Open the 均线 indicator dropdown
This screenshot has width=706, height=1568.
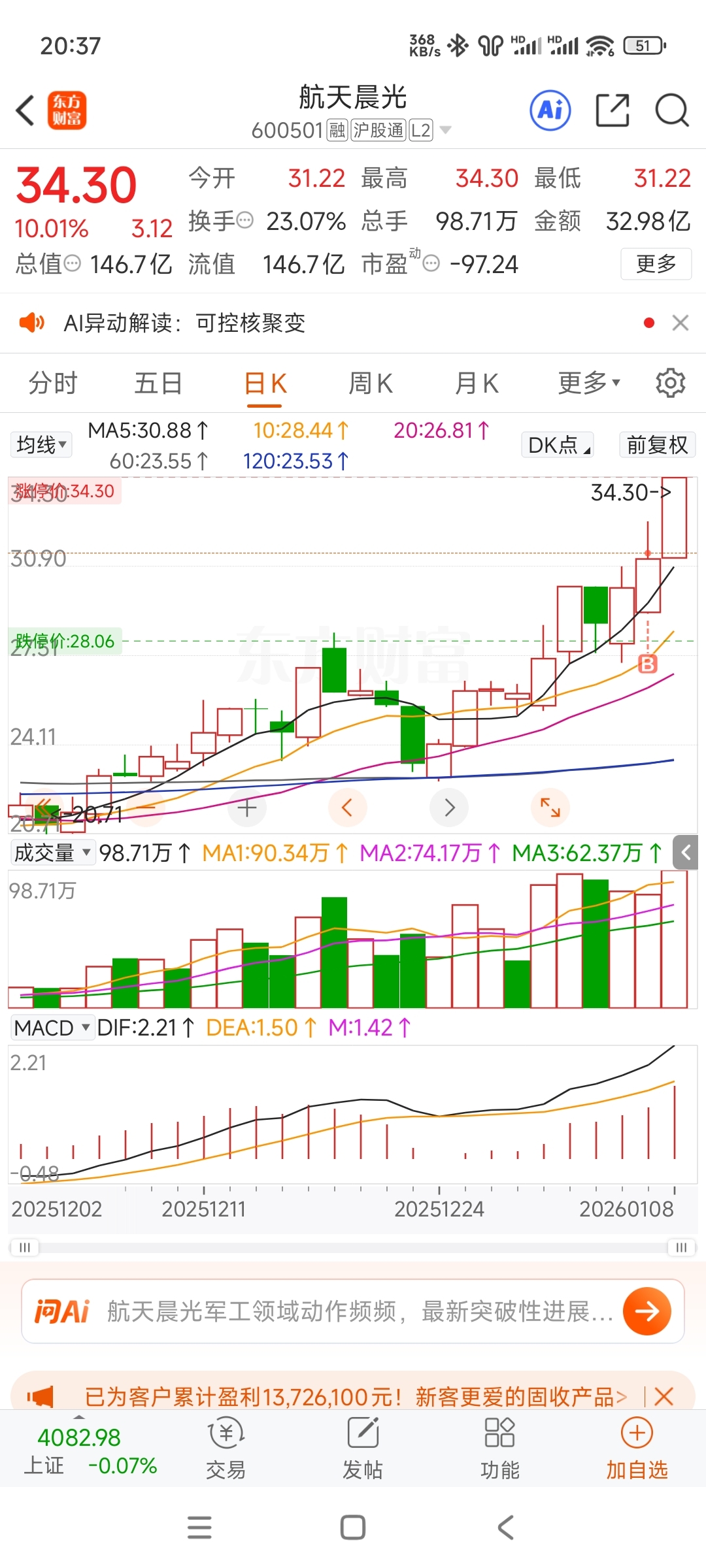point(41,445)
